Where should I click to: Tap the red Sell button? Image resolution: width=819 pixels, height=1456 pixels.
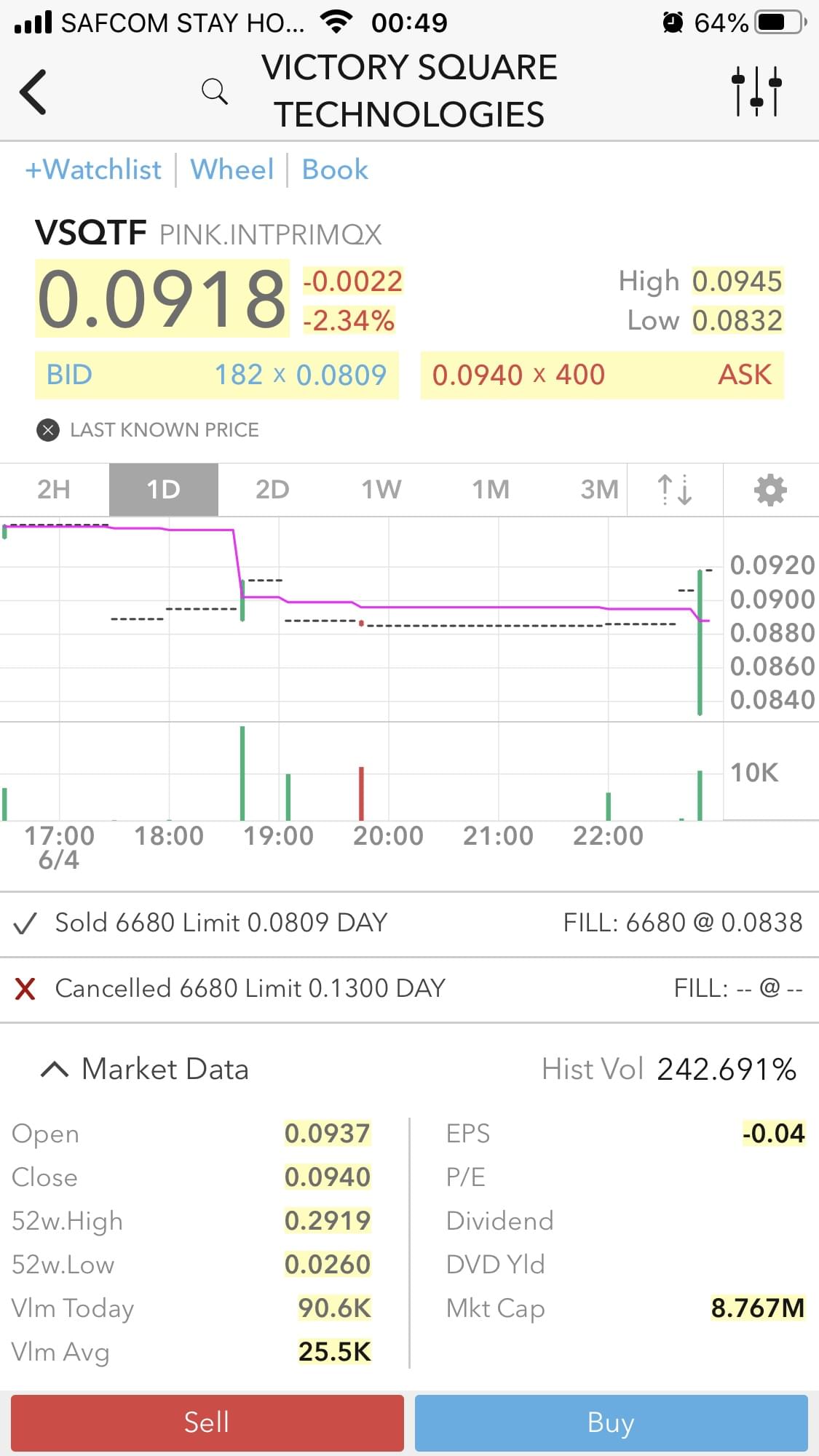207,1423
